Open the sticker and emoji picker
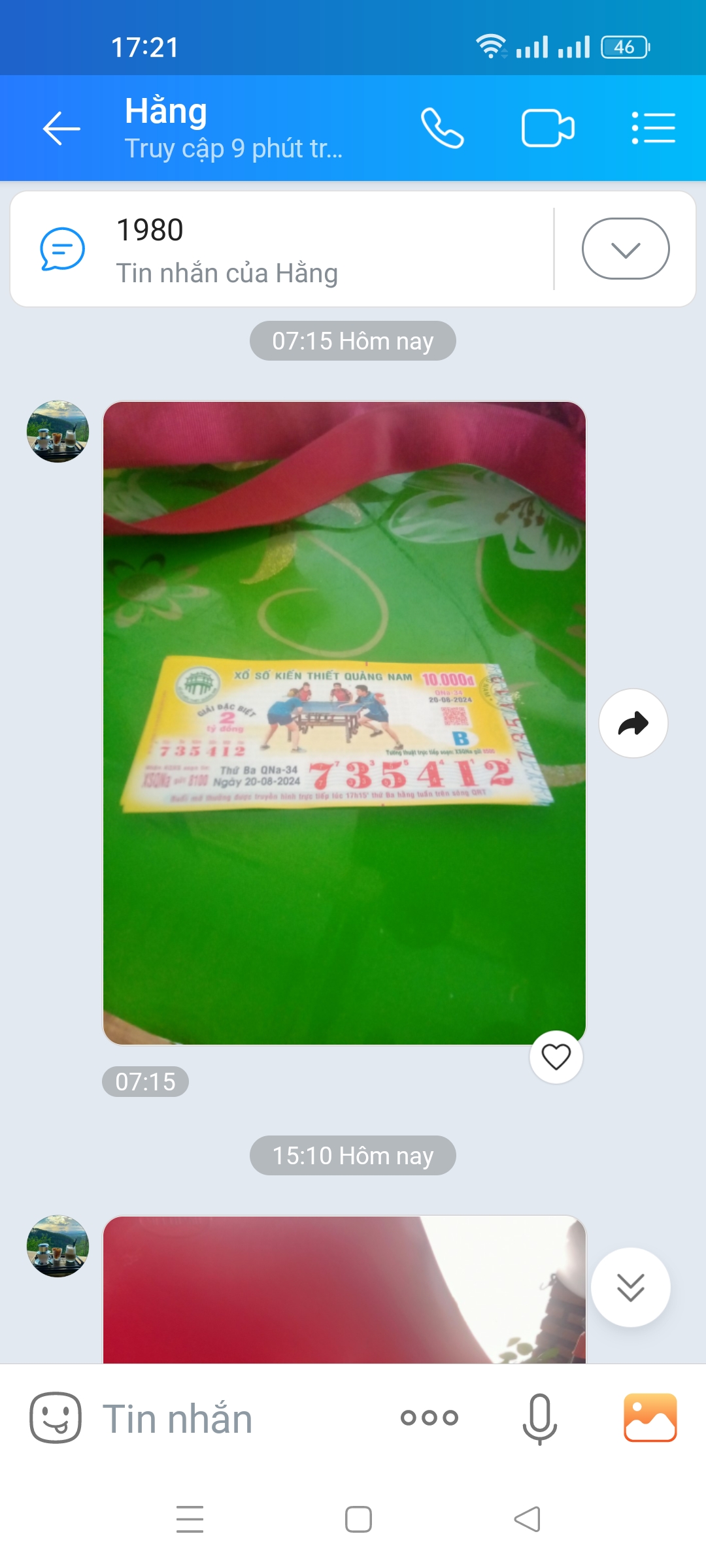The width and height of the screenshot is (706, 1568). click(x=56, y=1418)
